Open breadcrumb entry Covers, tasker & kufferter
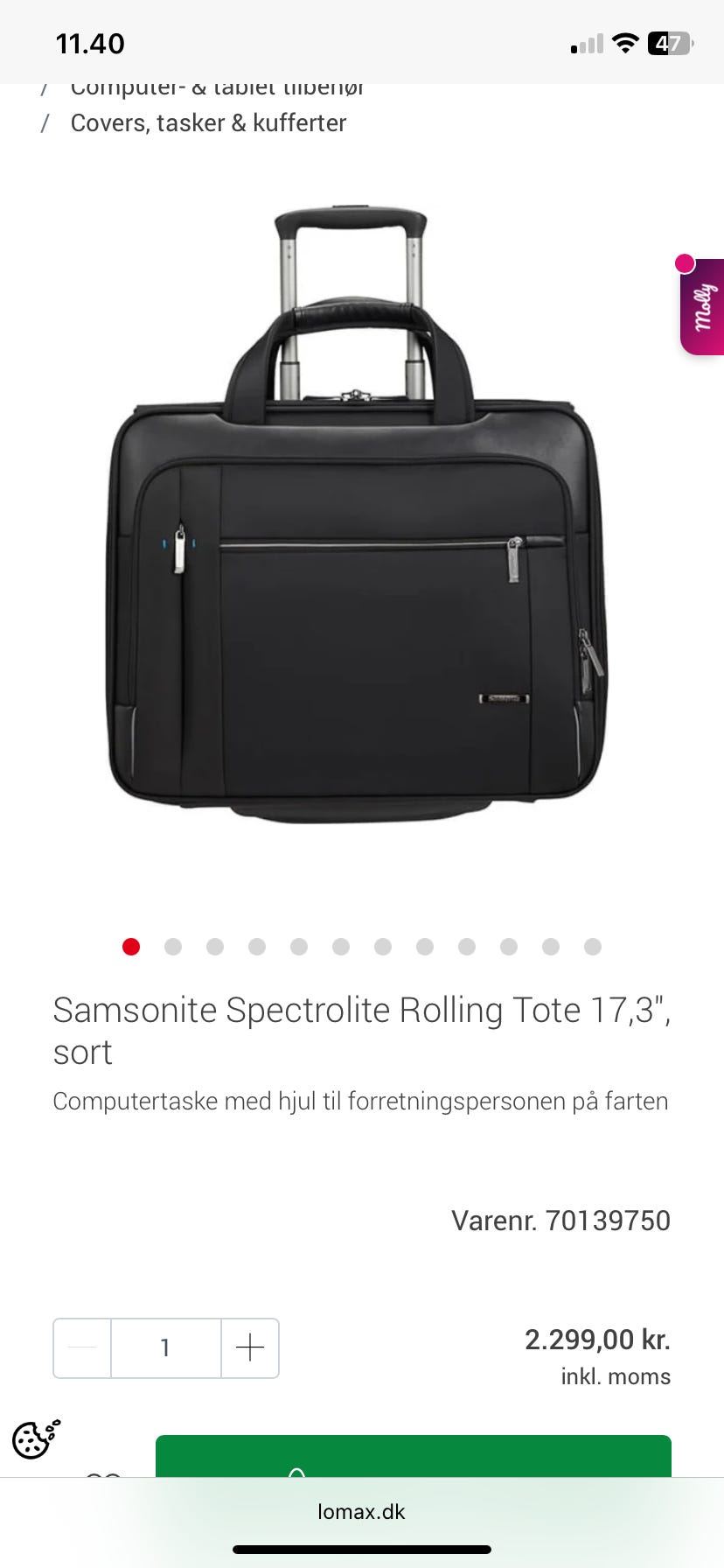Screen dimensions: 724x1568 pos(208,123)
